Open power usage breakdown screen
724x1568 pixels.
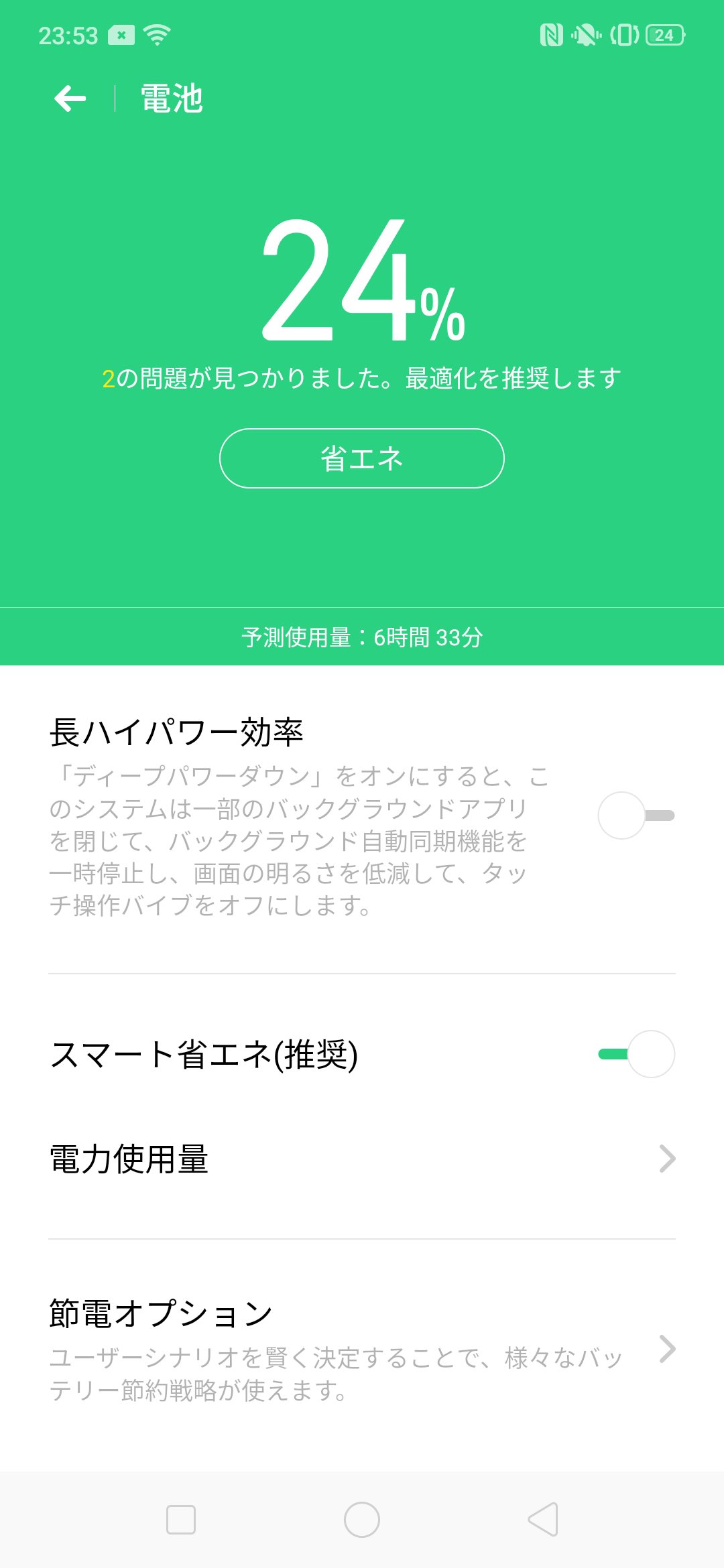click(x=362, y=1159)
